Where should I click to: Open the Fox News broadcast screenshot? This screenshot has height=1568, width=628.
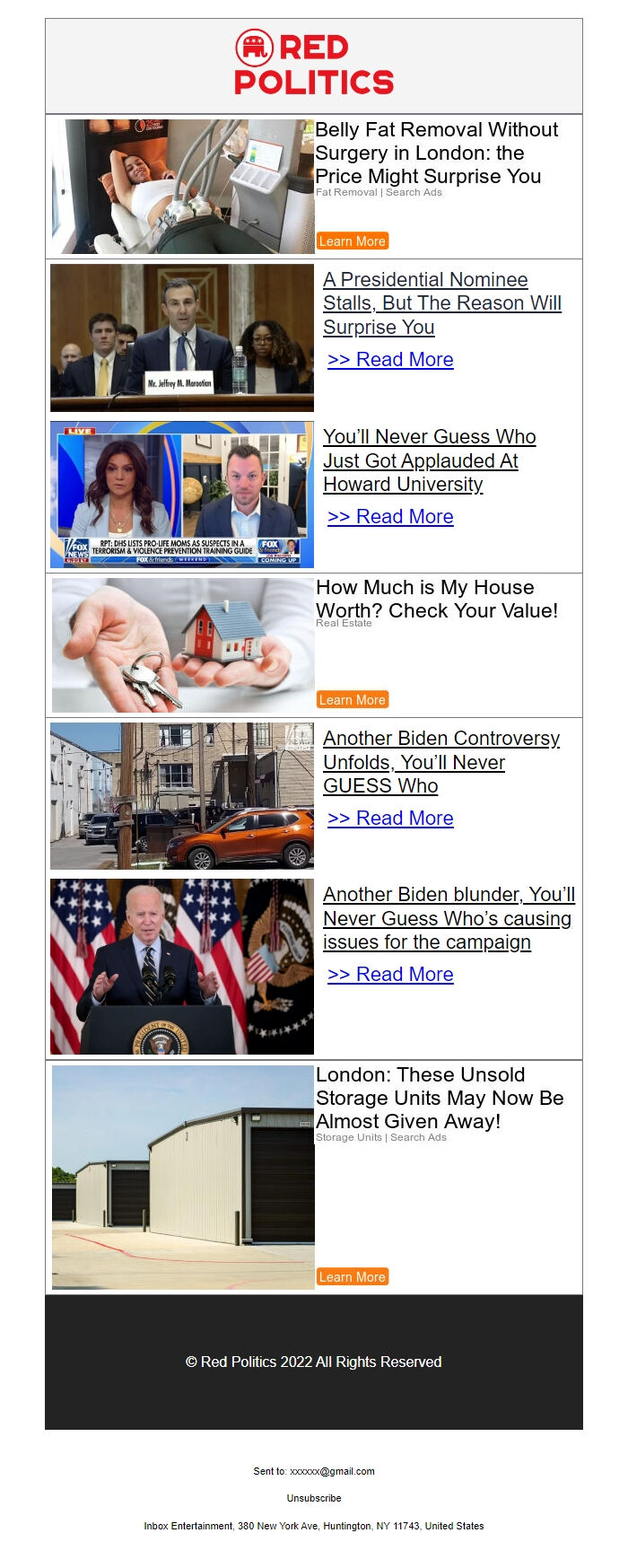point(182,495)
